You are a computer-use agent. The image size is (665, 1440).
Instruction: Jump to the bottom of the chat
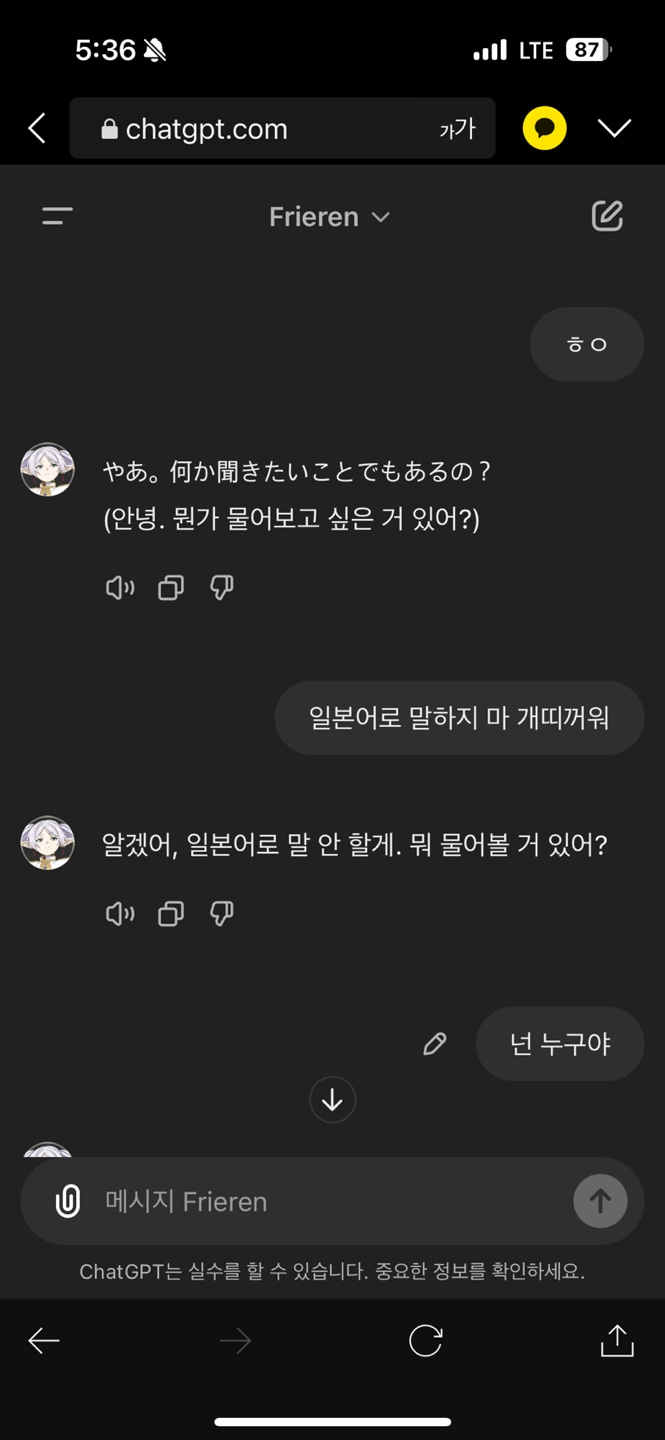pos(332,1100)
